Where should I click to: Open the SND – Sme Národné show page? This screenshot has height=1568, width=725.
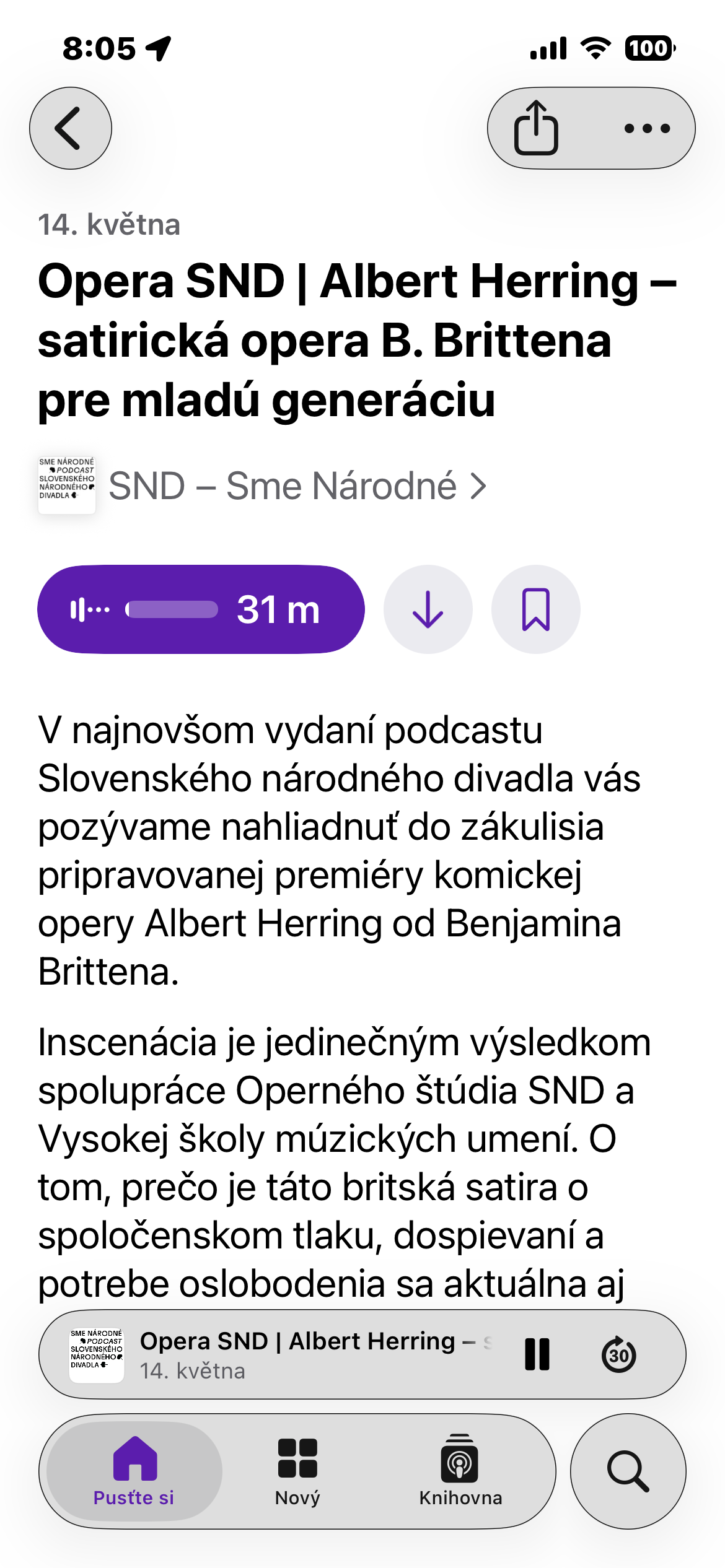(296, 486)
